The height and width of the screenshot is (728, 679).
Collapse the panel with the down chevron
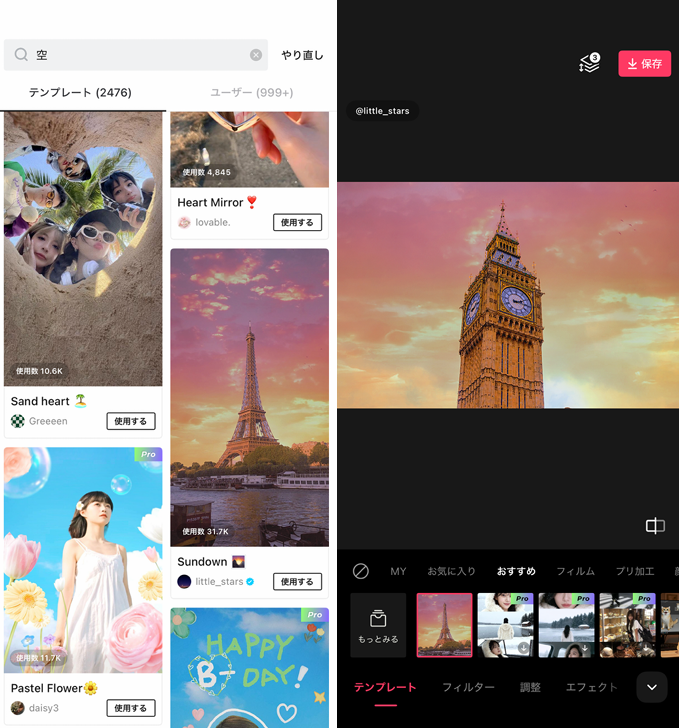tap(652, 687)
